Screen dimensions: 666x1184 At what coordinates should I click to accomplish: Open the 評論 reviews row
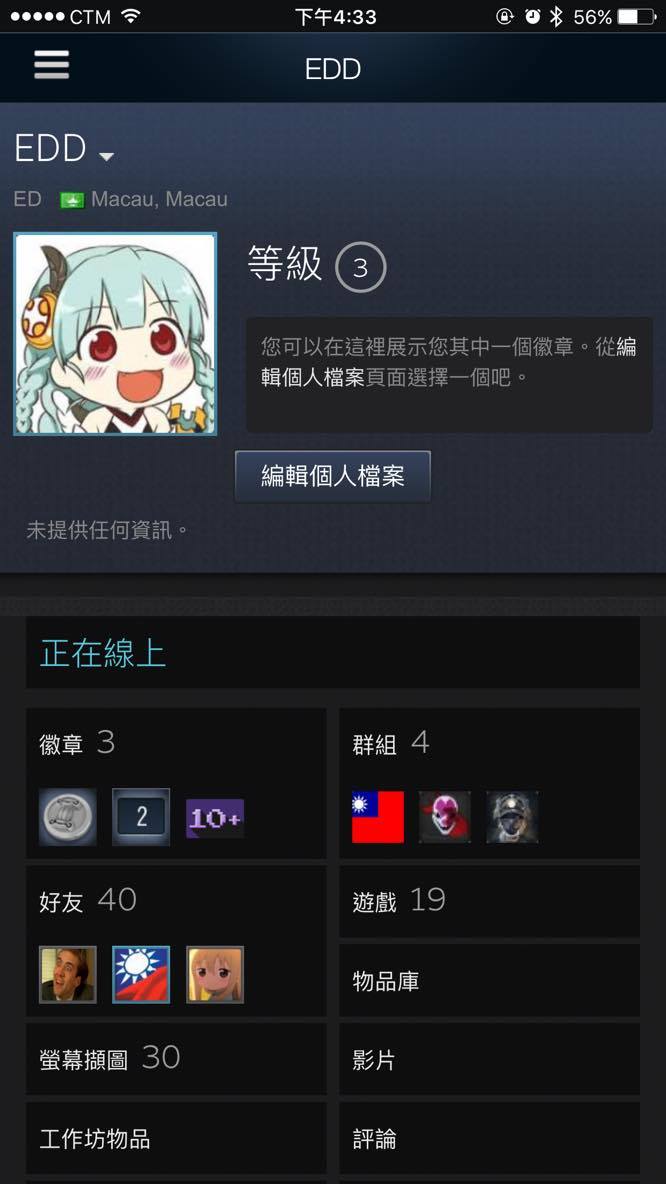(x=489, y=1138)
